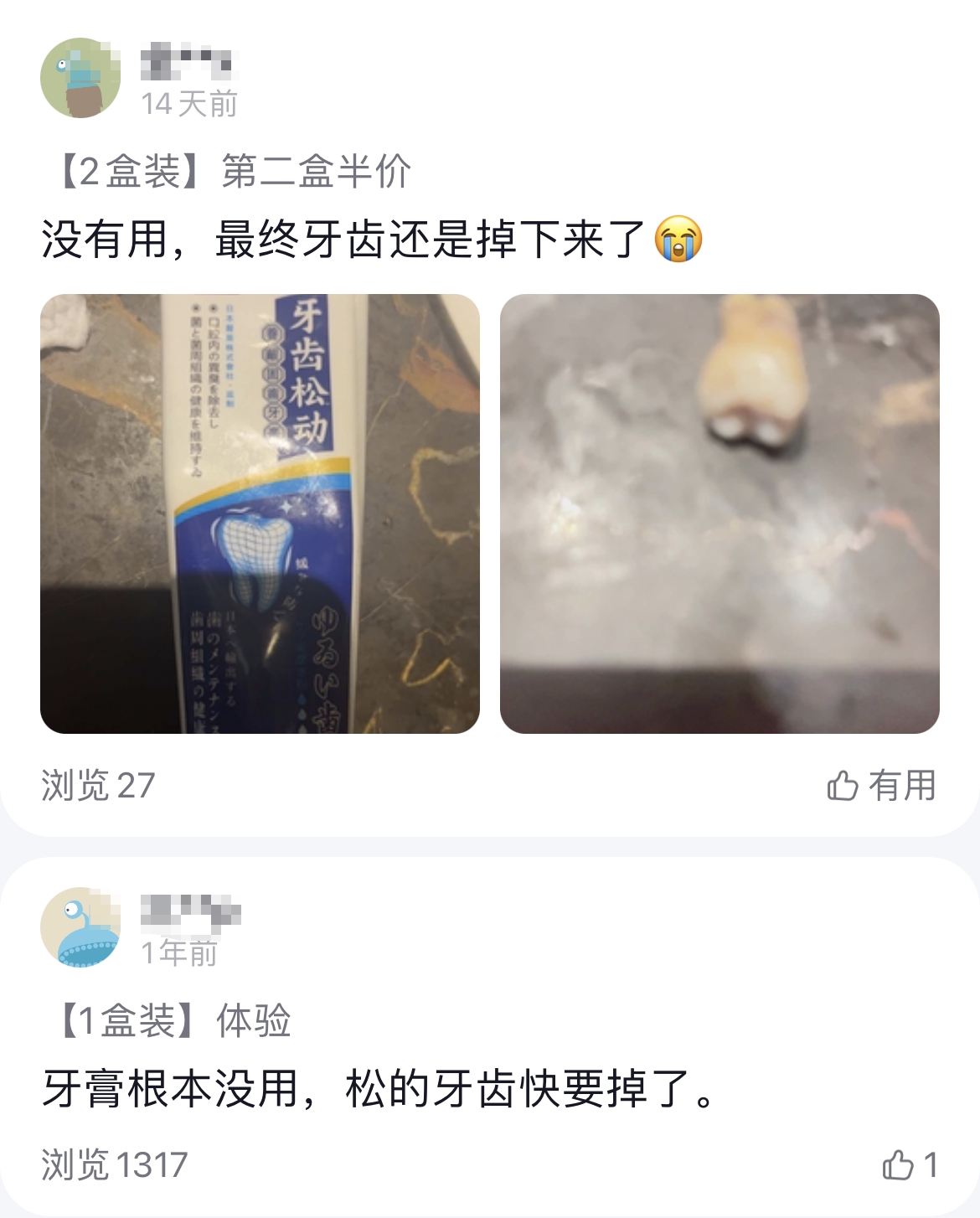Like the 1年前 review about 牙膏根本没用
Screen dimensions: 980x1218
coord(908,1164)
